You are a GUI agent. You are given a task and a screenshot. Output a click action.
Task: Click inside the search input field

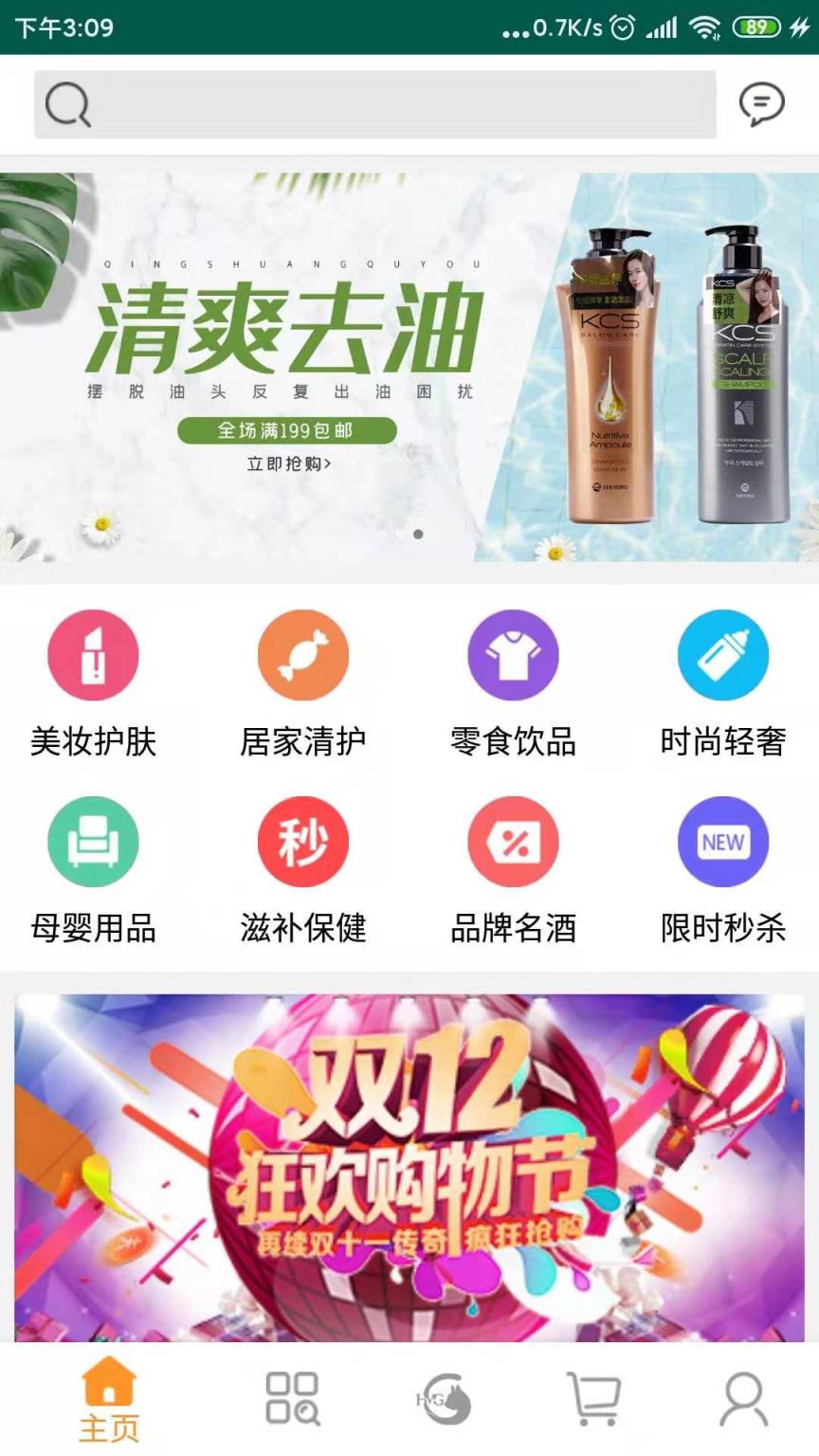tap(379, 104)
